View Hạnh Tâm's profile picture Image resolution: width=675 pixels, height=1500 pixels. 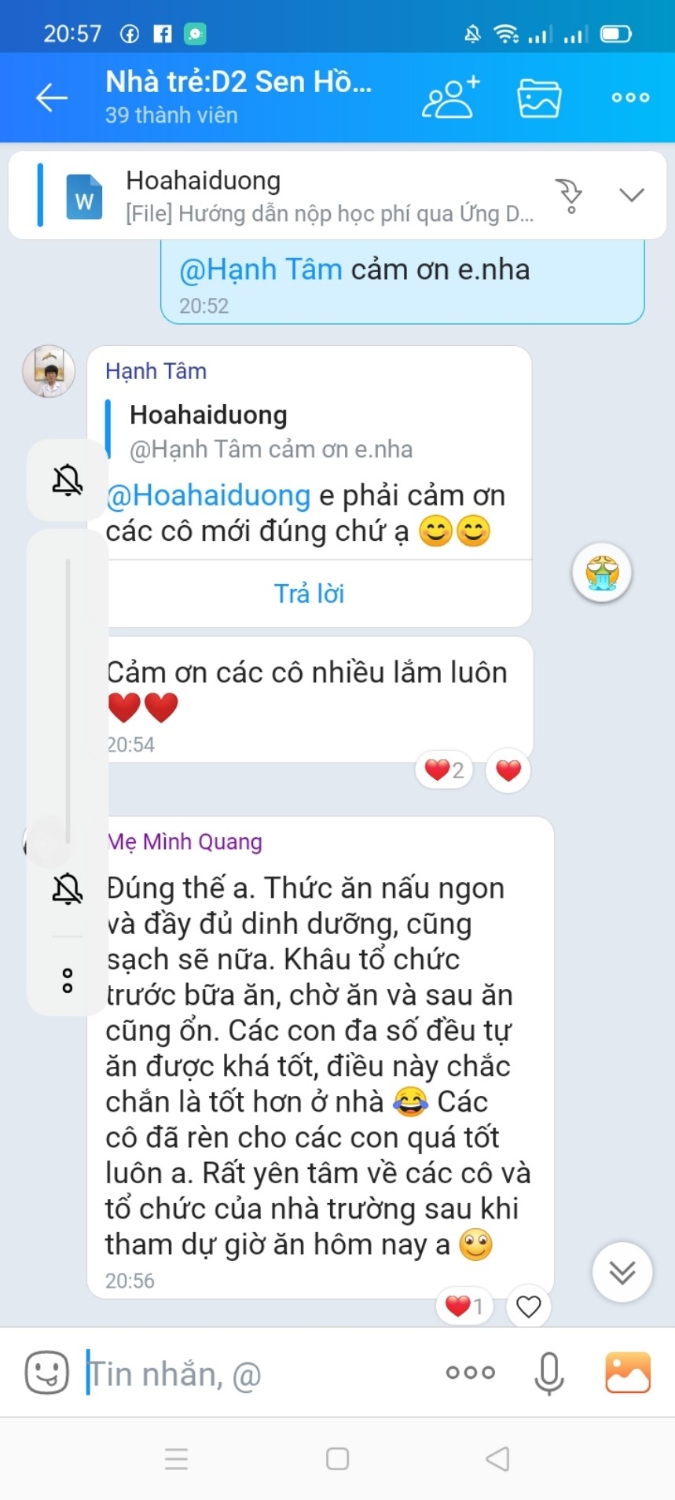(48, 372)
